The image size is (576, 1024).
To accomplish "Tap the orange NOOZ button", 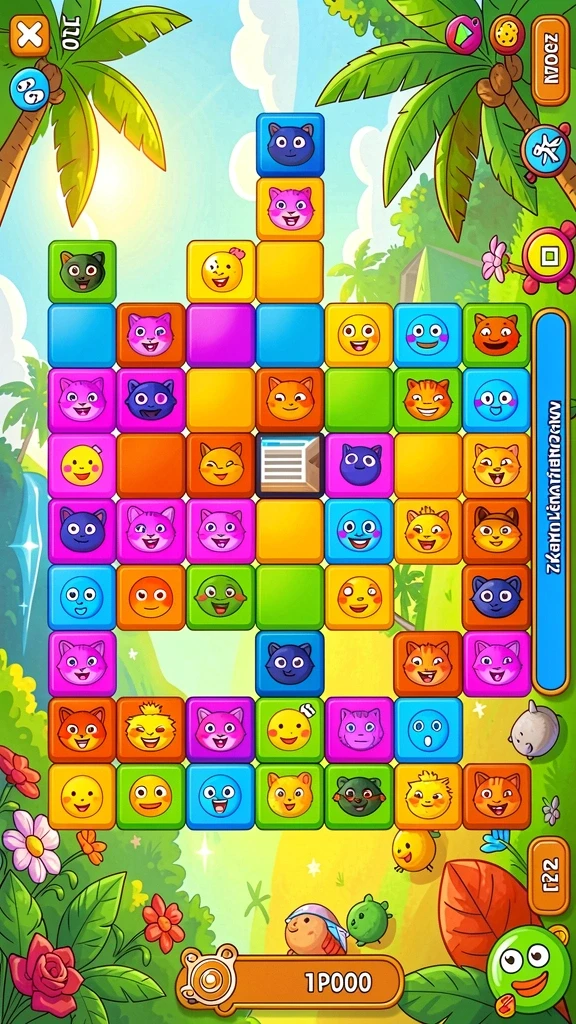I will [x=551, y=60].
